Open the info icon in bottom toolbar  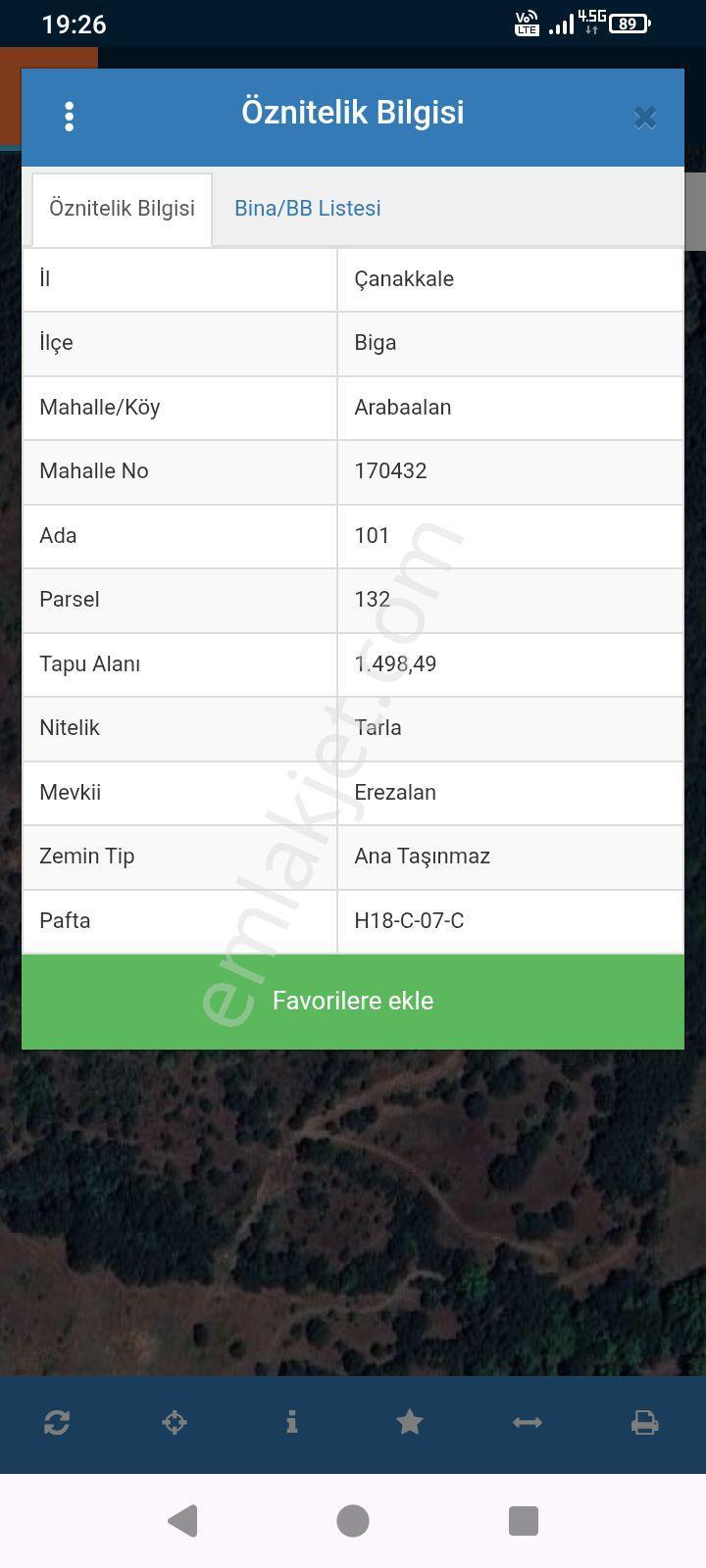click(291, 1422)
